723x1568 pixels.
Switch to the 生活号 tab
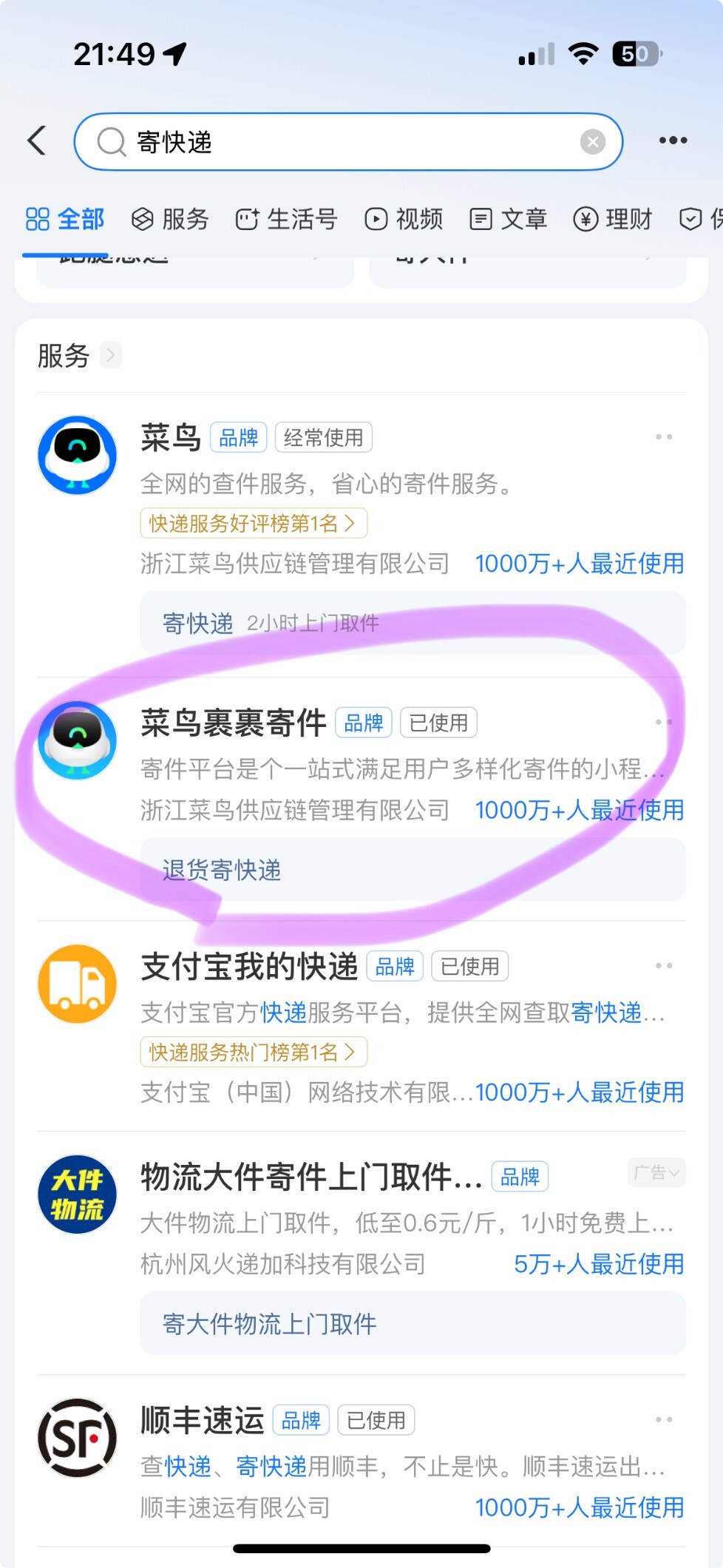click(286, 219)
